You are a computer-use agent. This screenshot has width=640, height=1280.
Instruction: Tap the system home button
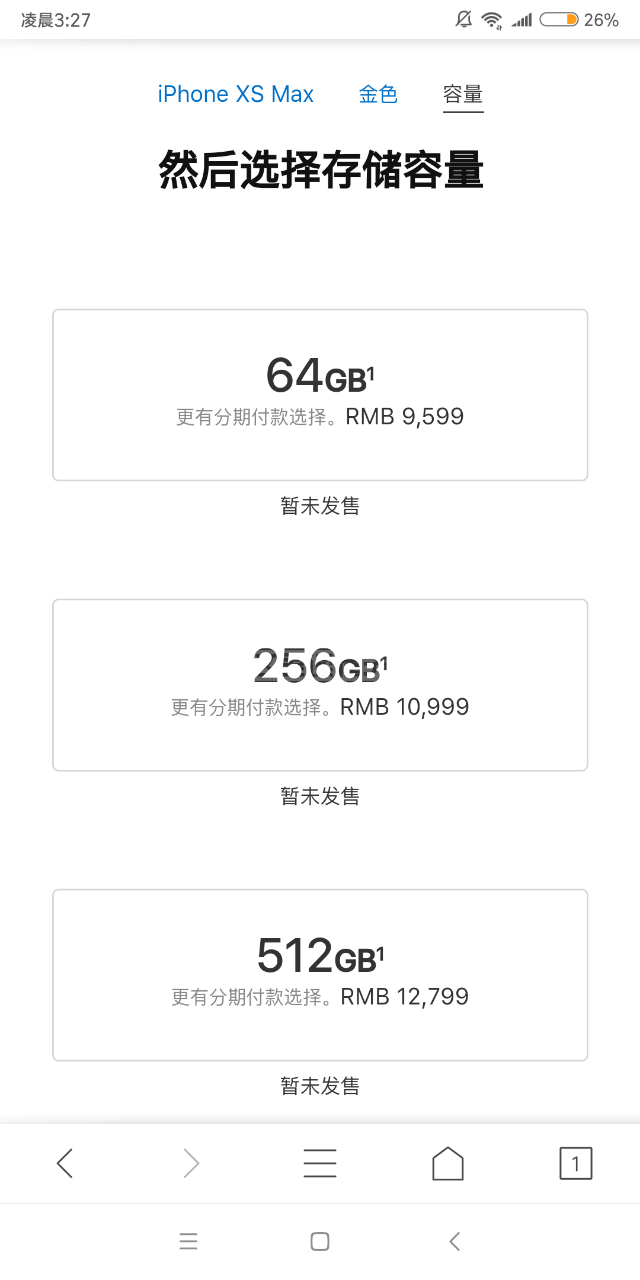pos(320,1241)
